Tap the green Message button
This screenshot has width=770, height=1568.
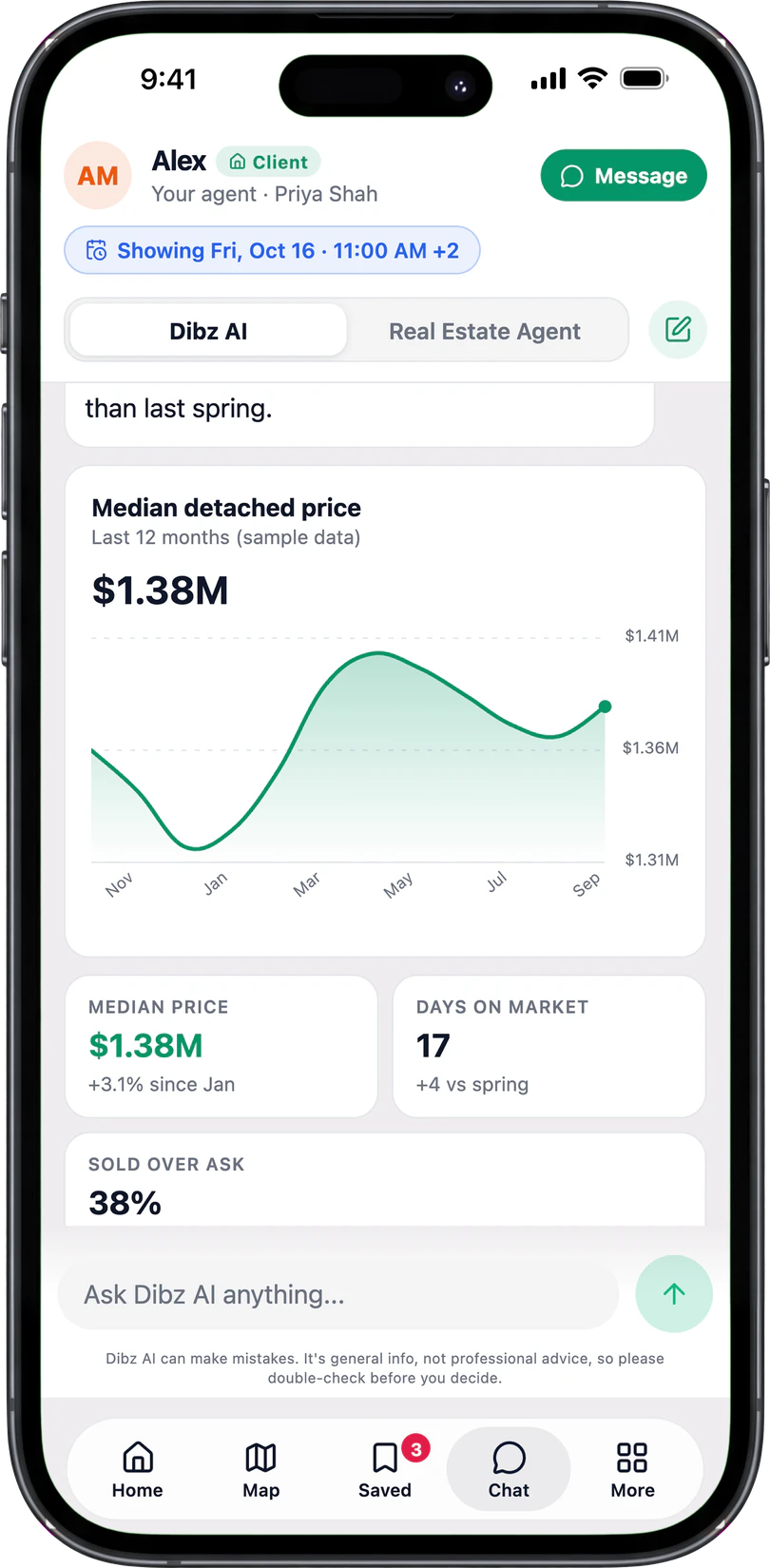624,176
